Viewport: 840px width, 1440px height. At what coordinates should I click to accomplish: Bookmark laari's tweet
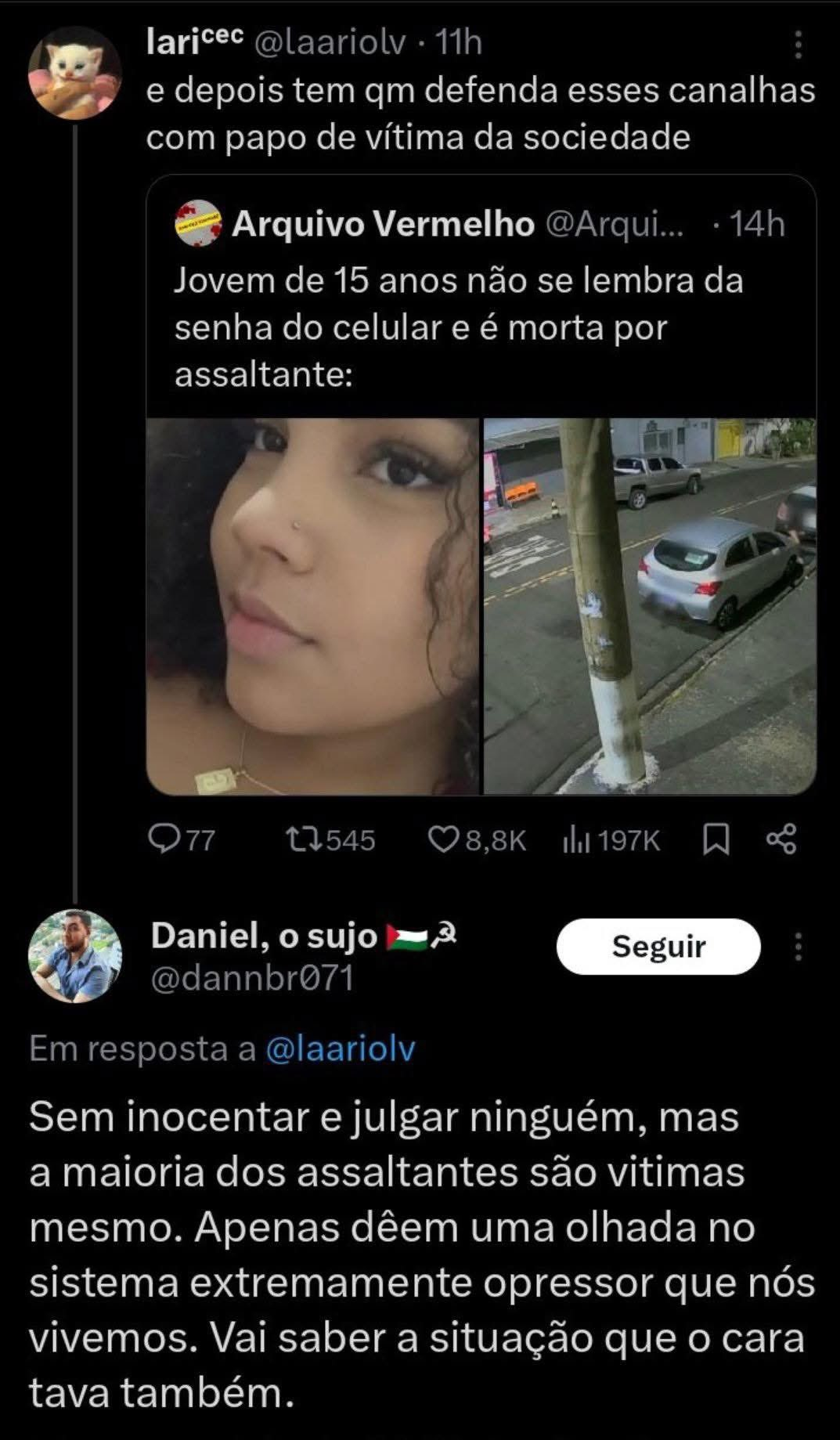tap(716, 840)
